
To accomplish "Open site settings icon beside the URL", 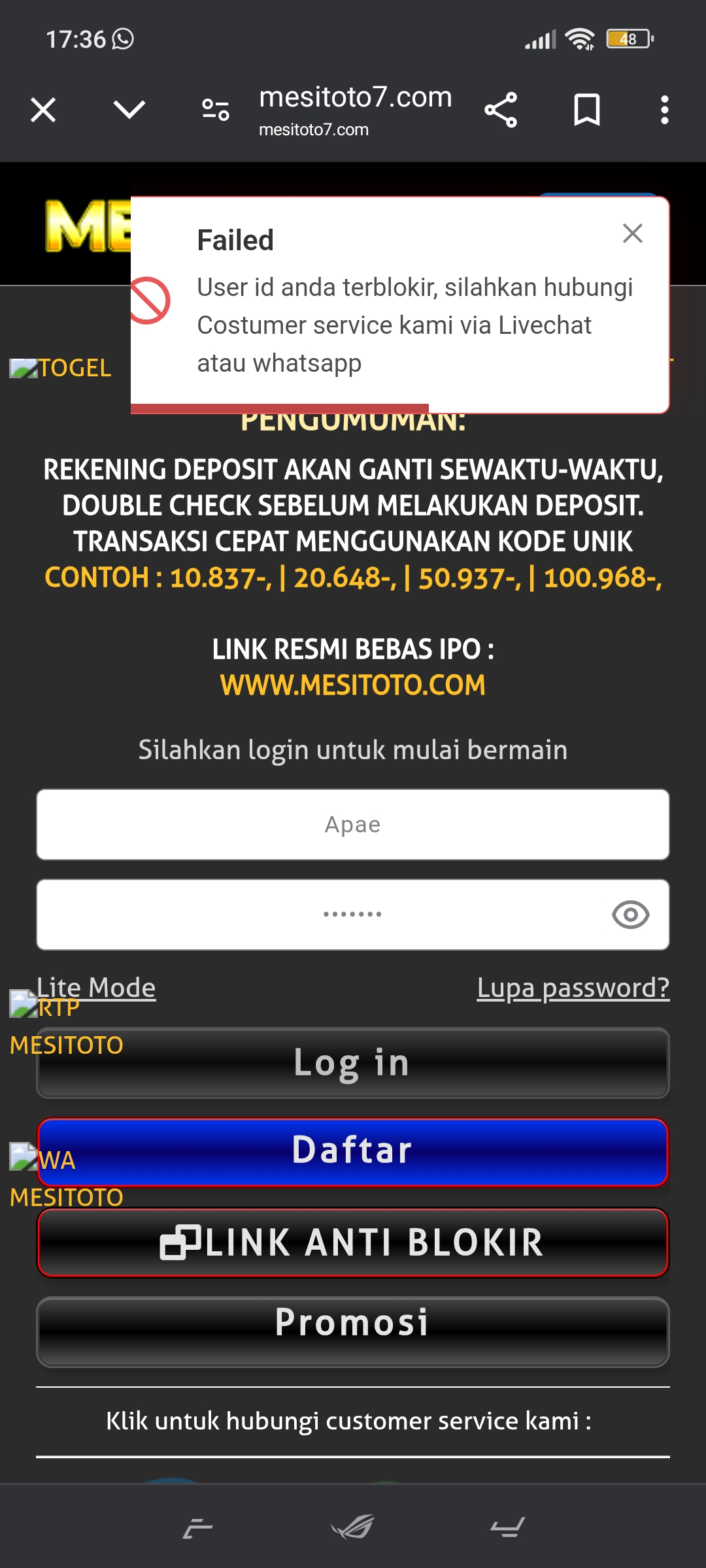I will [x=216, y=110].
